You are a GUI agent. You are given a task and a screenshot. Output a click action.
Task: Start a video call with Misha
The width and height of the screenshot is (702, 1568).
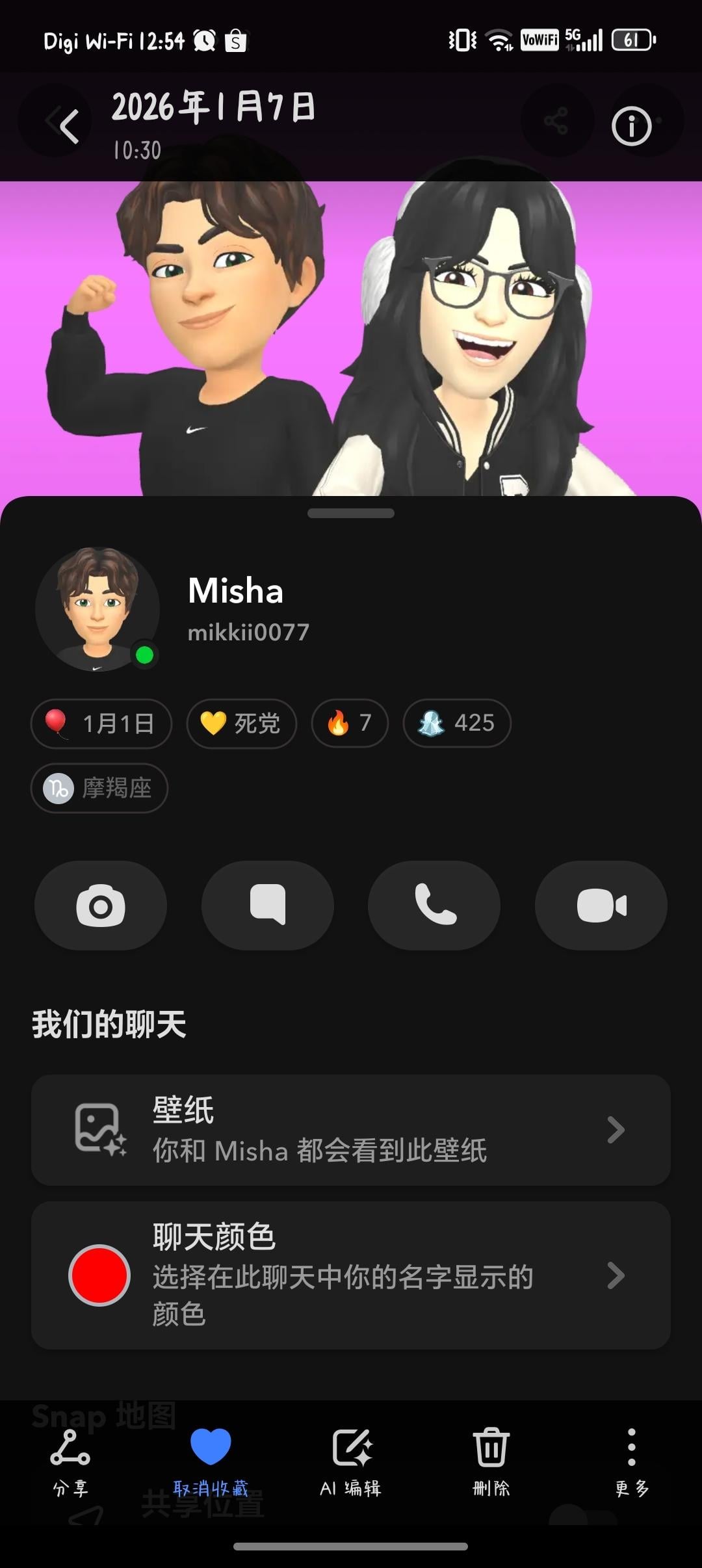(x=601, y=906)
